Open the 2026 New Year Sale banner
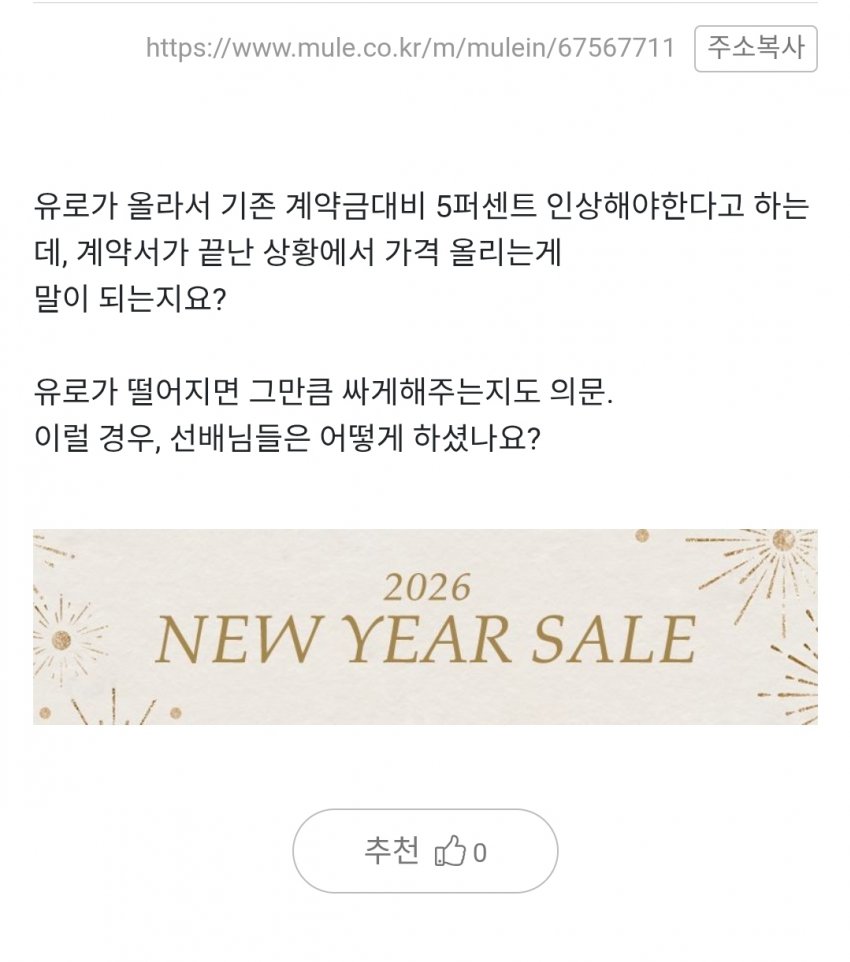 click(x=425, y=626)
